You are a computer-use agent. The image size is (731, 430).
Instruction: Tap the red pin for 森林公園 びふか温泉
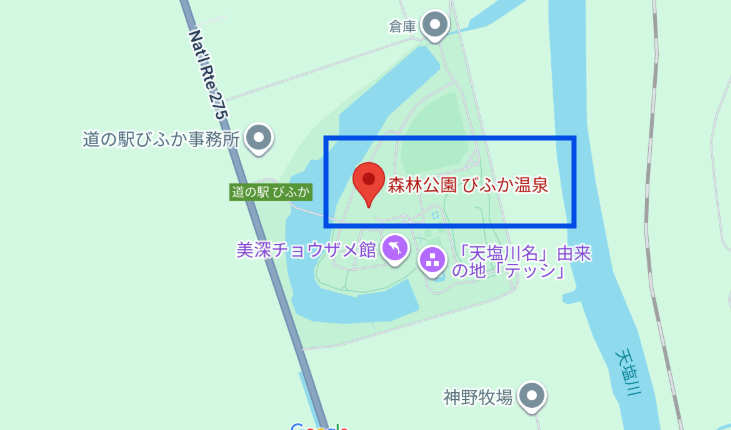coord(368,185)
